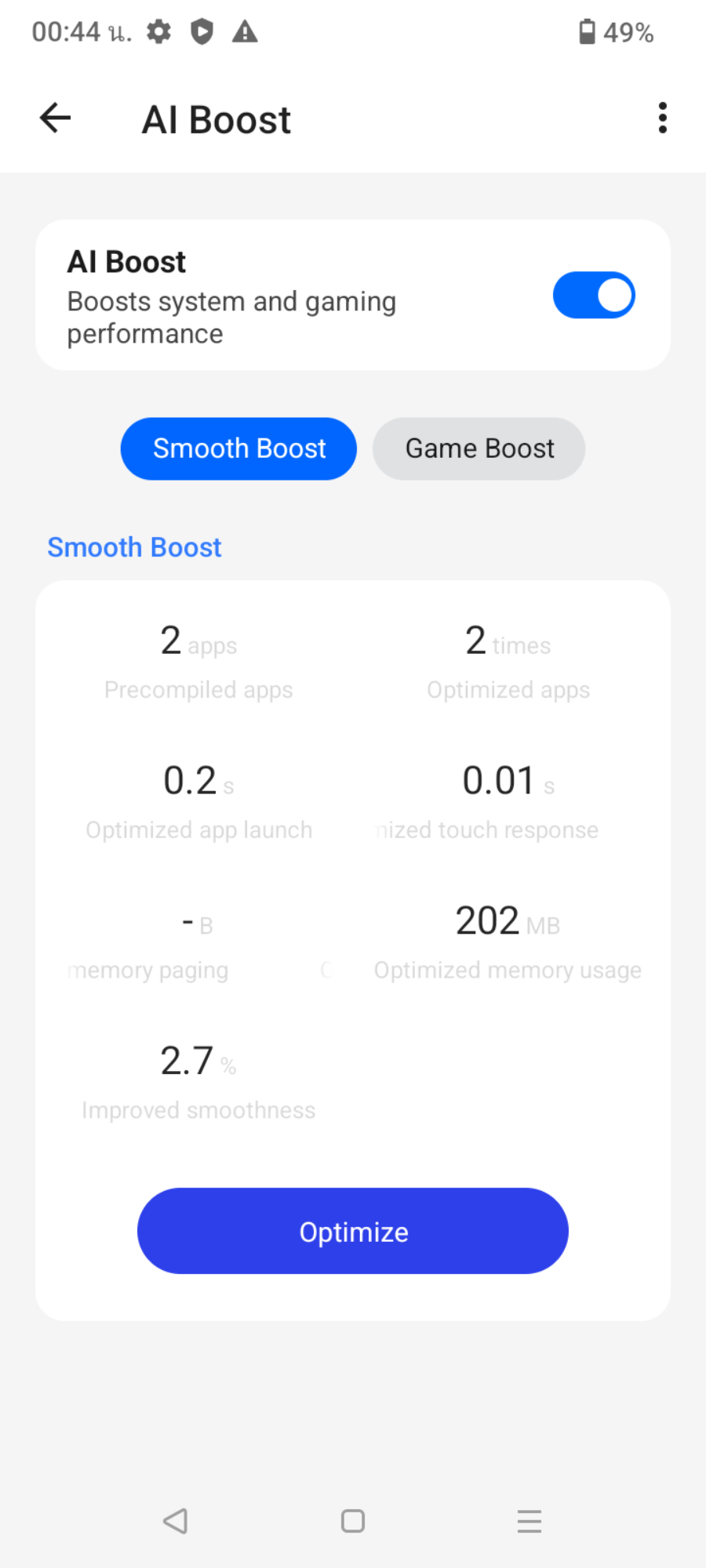This screenshot has width=706, height=1568.
Task: Go to the home screen
Action: point(353,1521)
